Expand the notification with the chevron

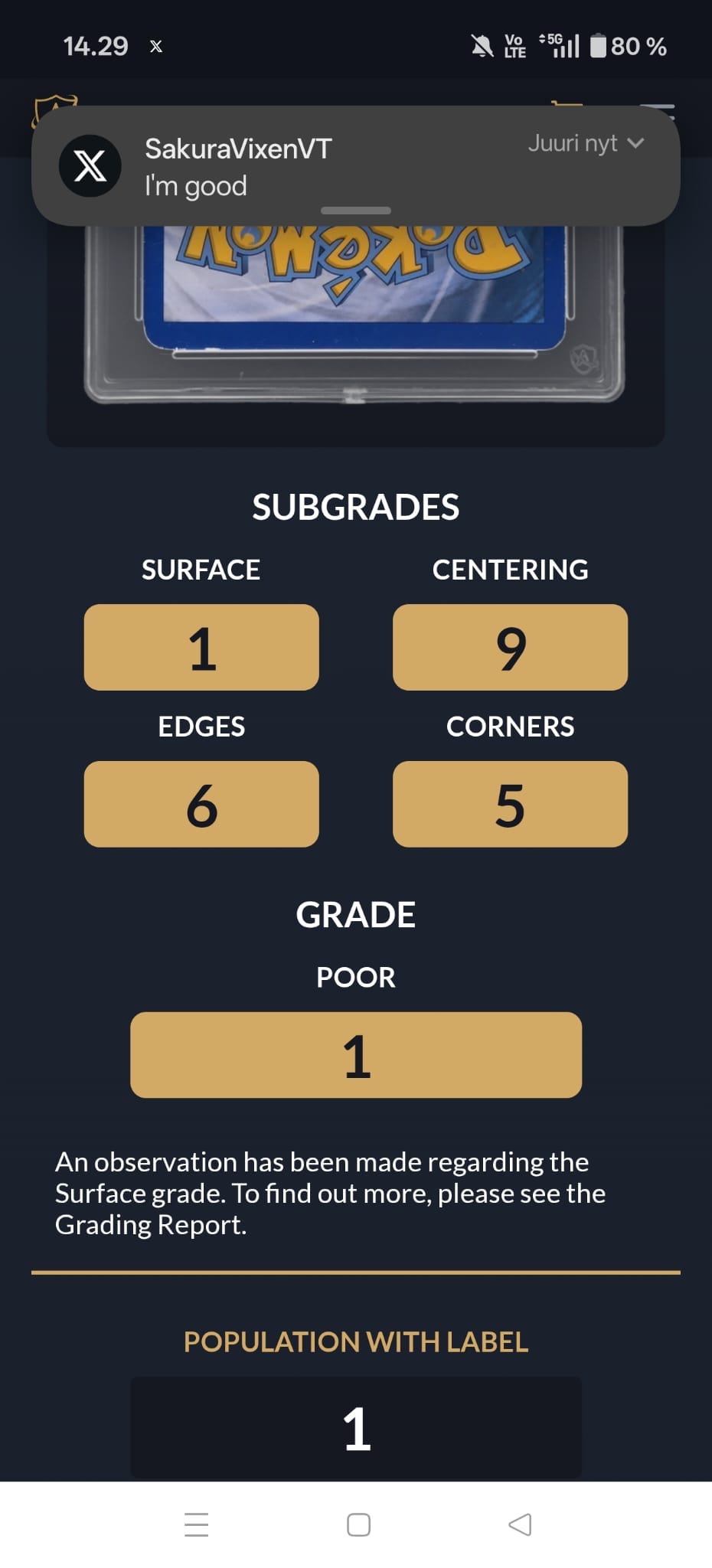click(x=635, y=143)
